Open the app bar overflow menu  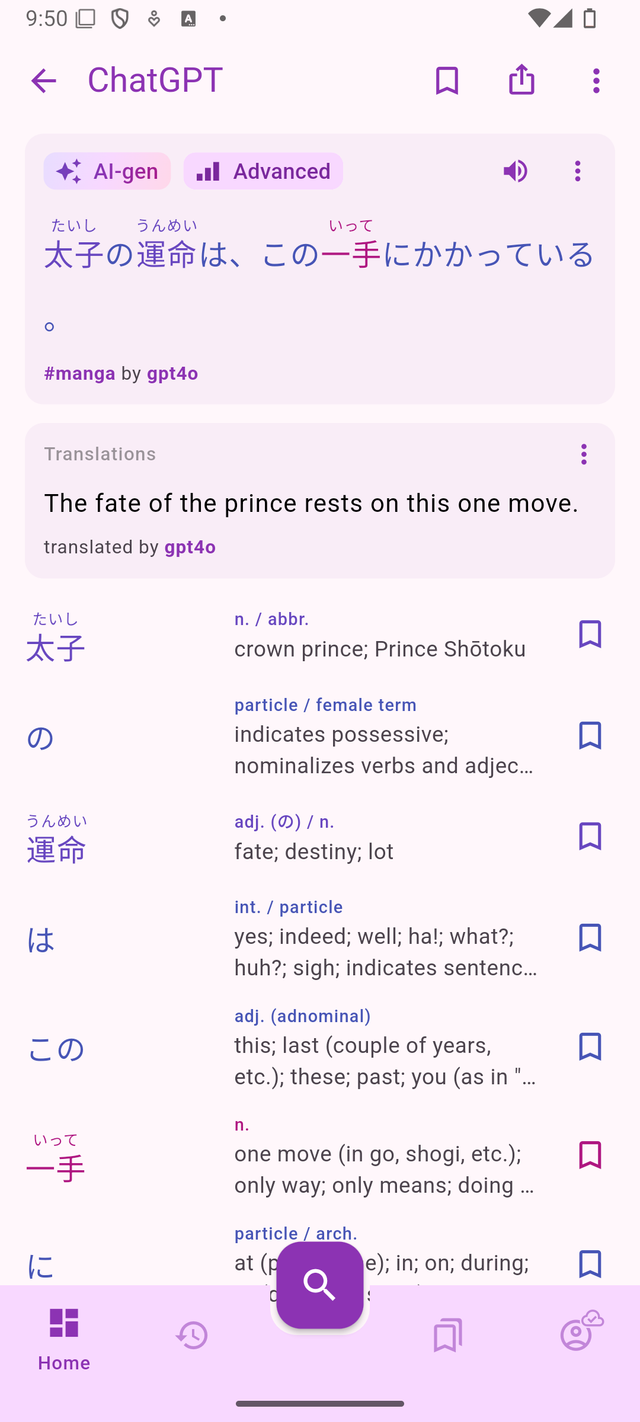click(x=596, y=80)
